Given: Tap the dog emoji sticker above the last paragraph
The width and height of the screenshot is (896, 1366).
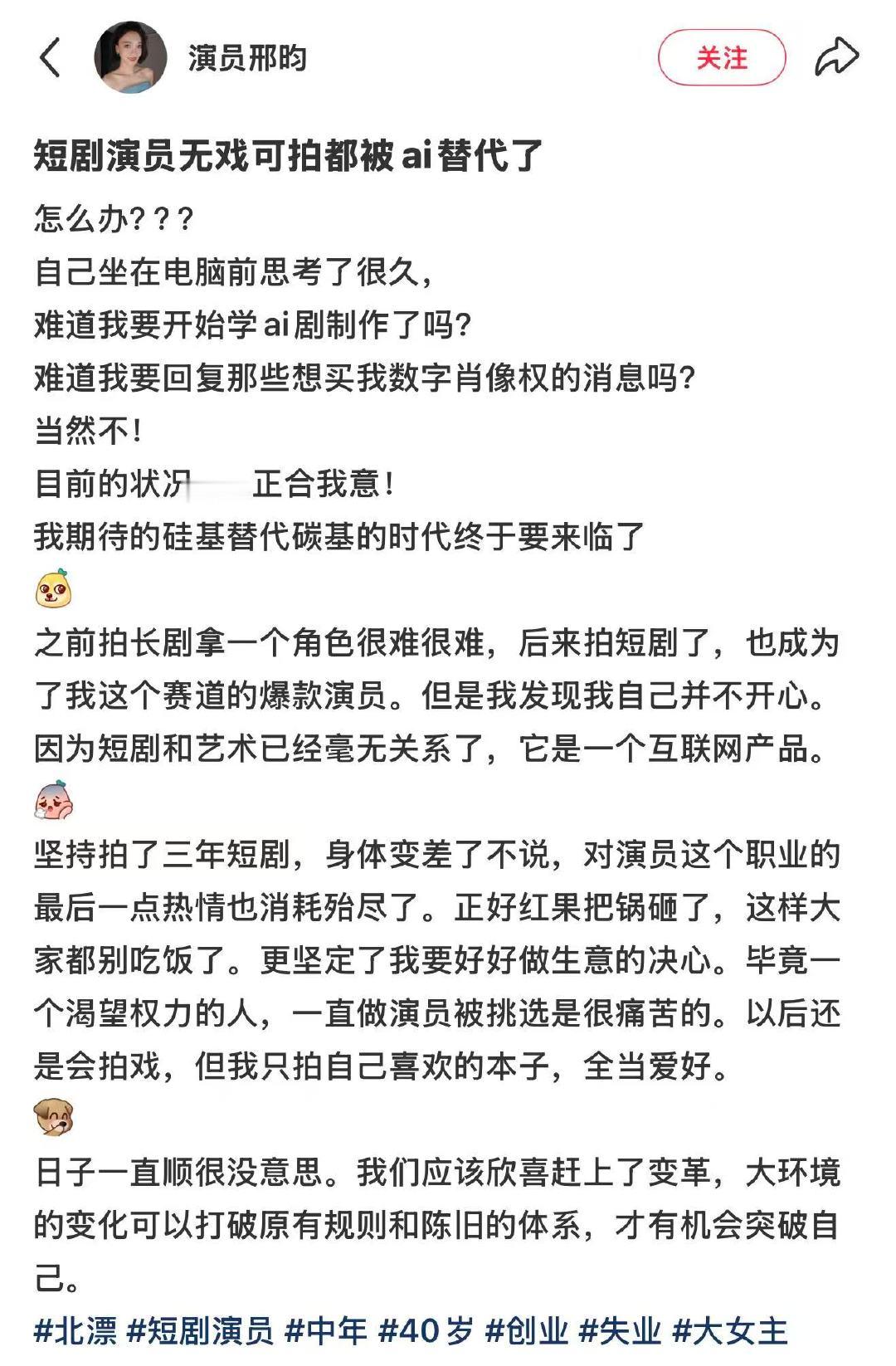Looking at the screenshot, I should pos(51,1116).
